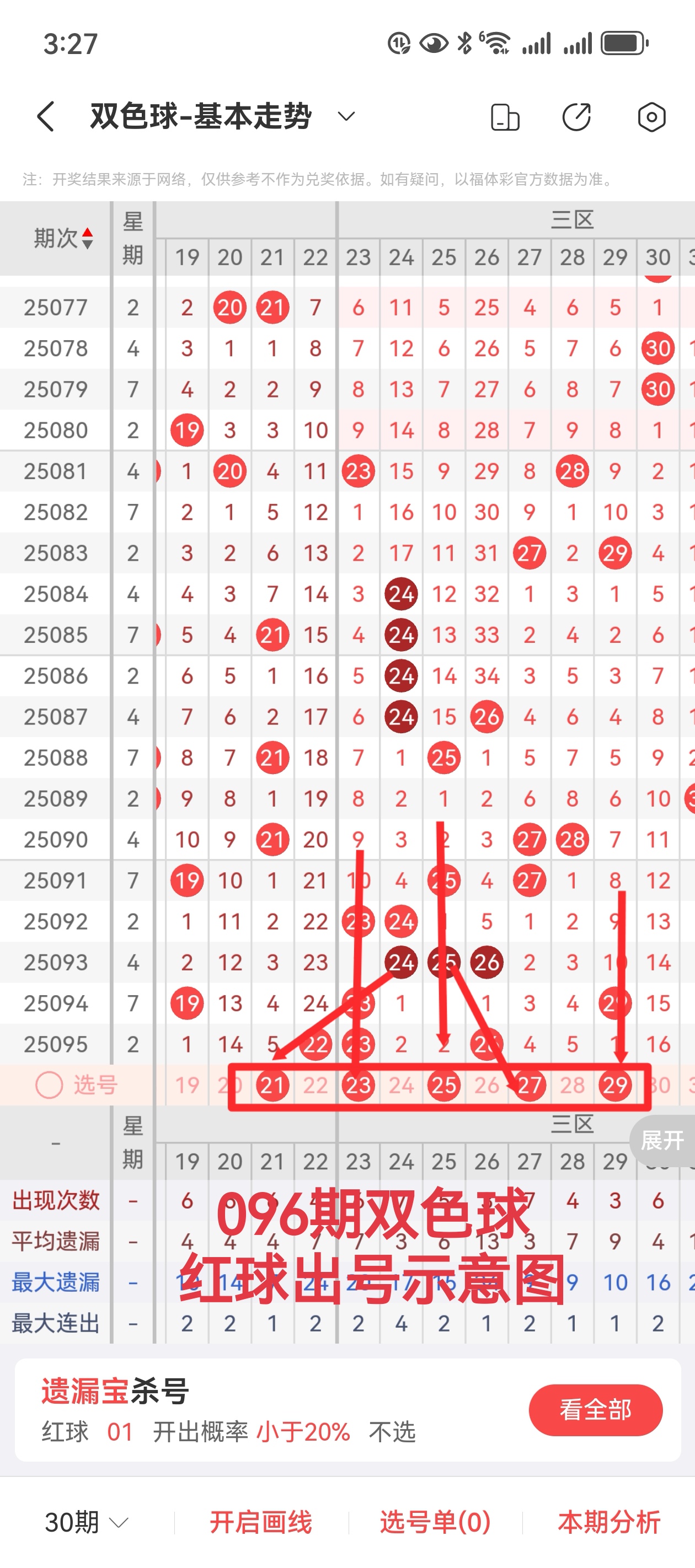Expand the 双色球-基本走势 title dropdown
This screenshot has width=695, height=1568.
pos(345,116)
